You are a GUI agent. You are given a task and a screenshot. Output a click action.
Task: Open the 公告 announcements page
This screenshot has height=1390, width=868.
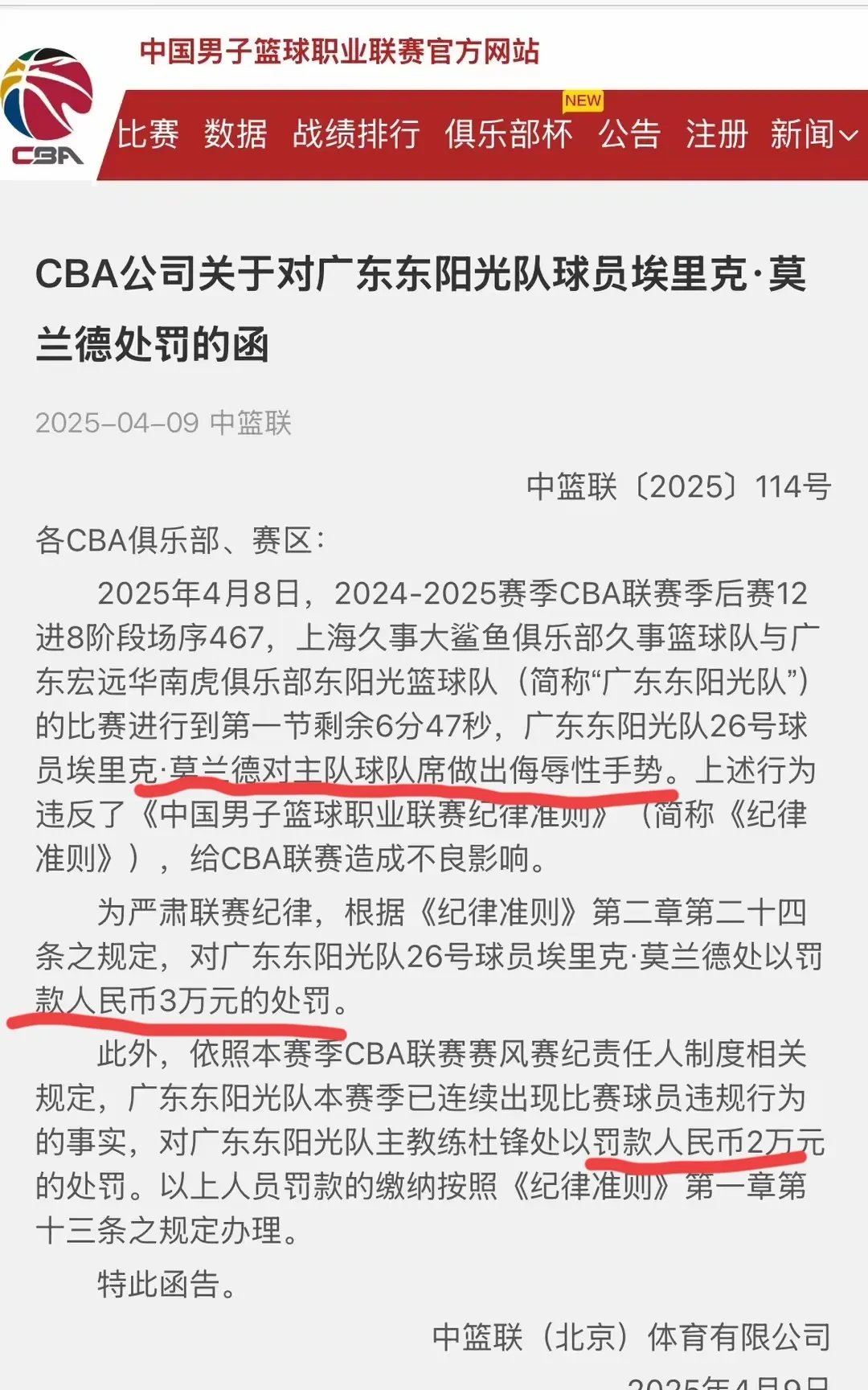point(629,133)
